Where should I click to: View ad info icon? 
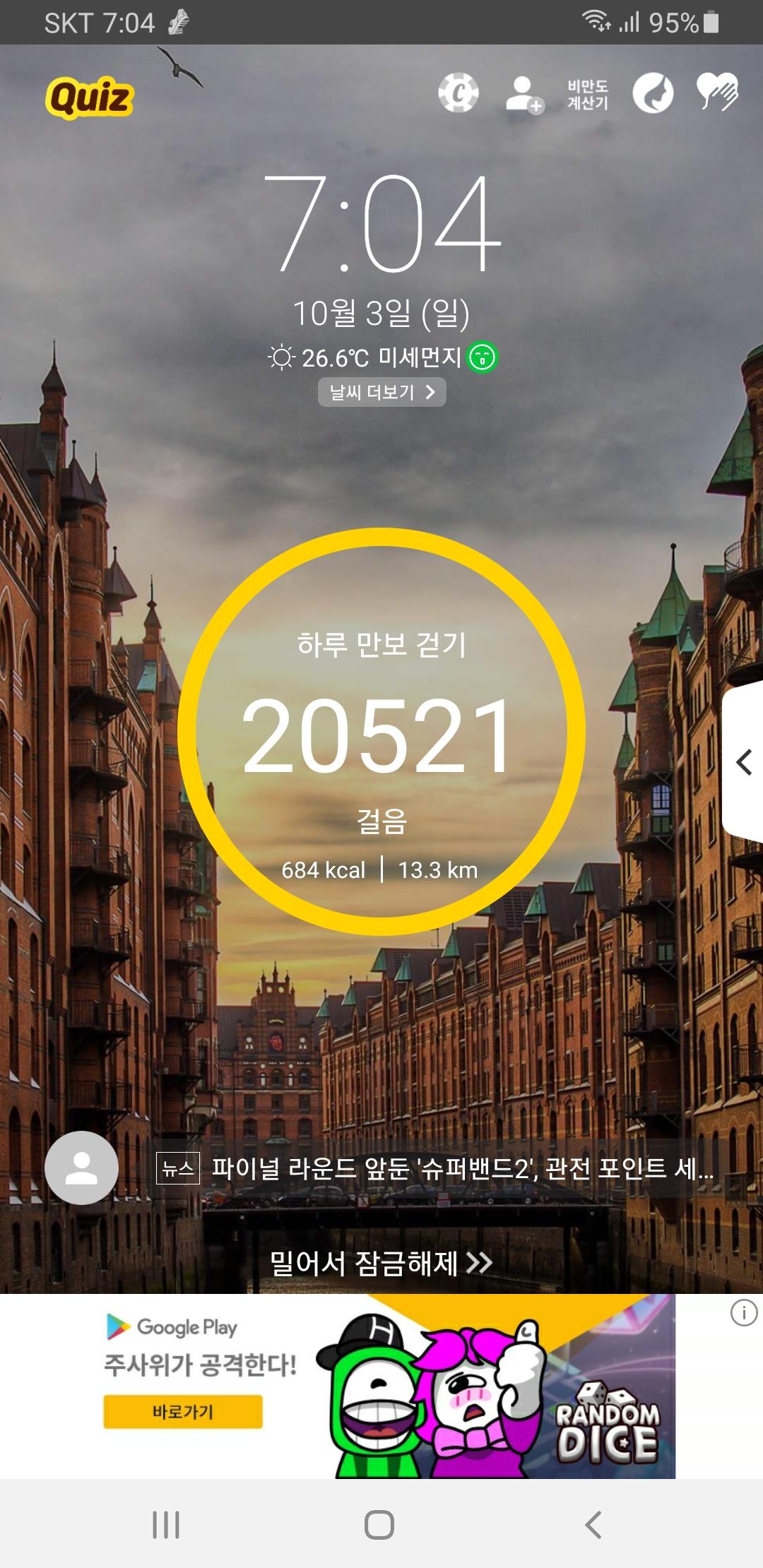pyautogui.click(x=743, y=1313)
